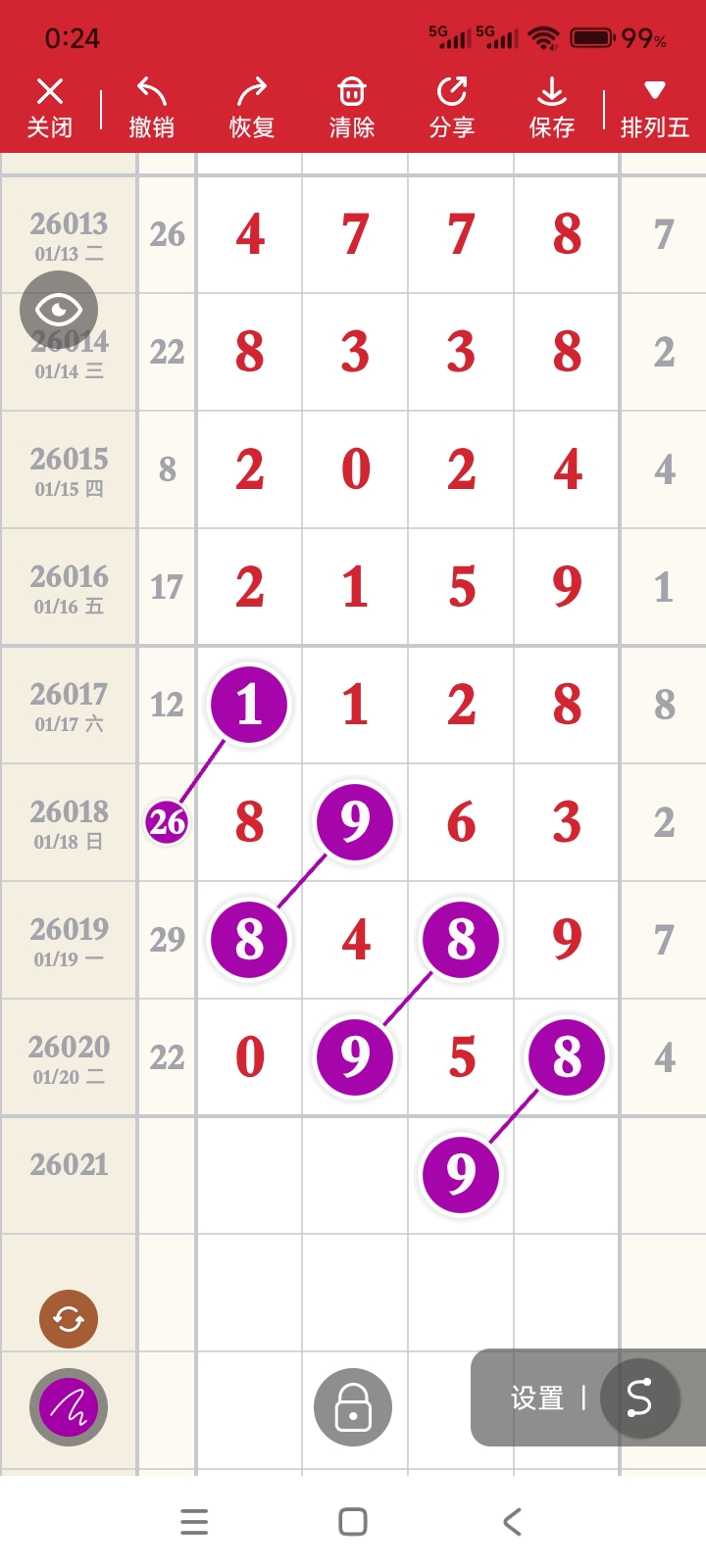Undo the last mark with 撤销
706x1568 pixels.
151,108
